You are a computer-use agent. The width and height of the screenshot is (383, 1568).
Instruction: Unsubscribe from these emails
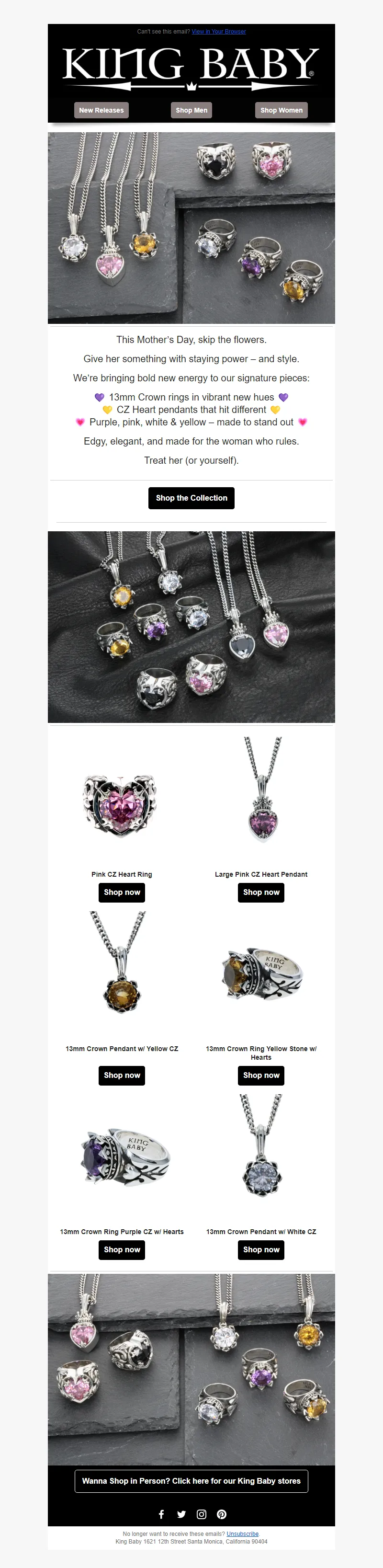(x=243, y=1534)
